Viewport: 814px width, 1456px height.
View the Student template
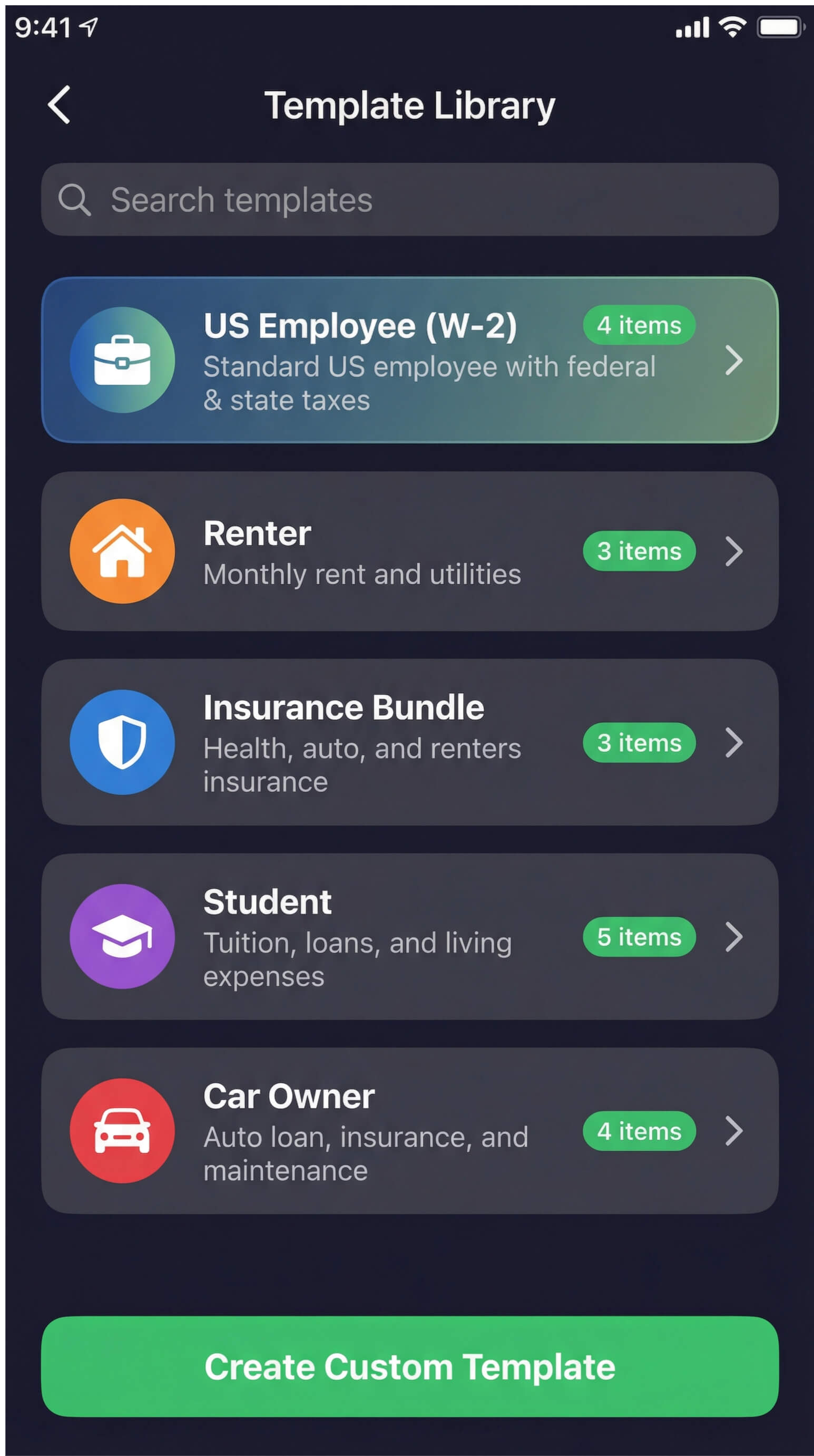pos(409,937)
